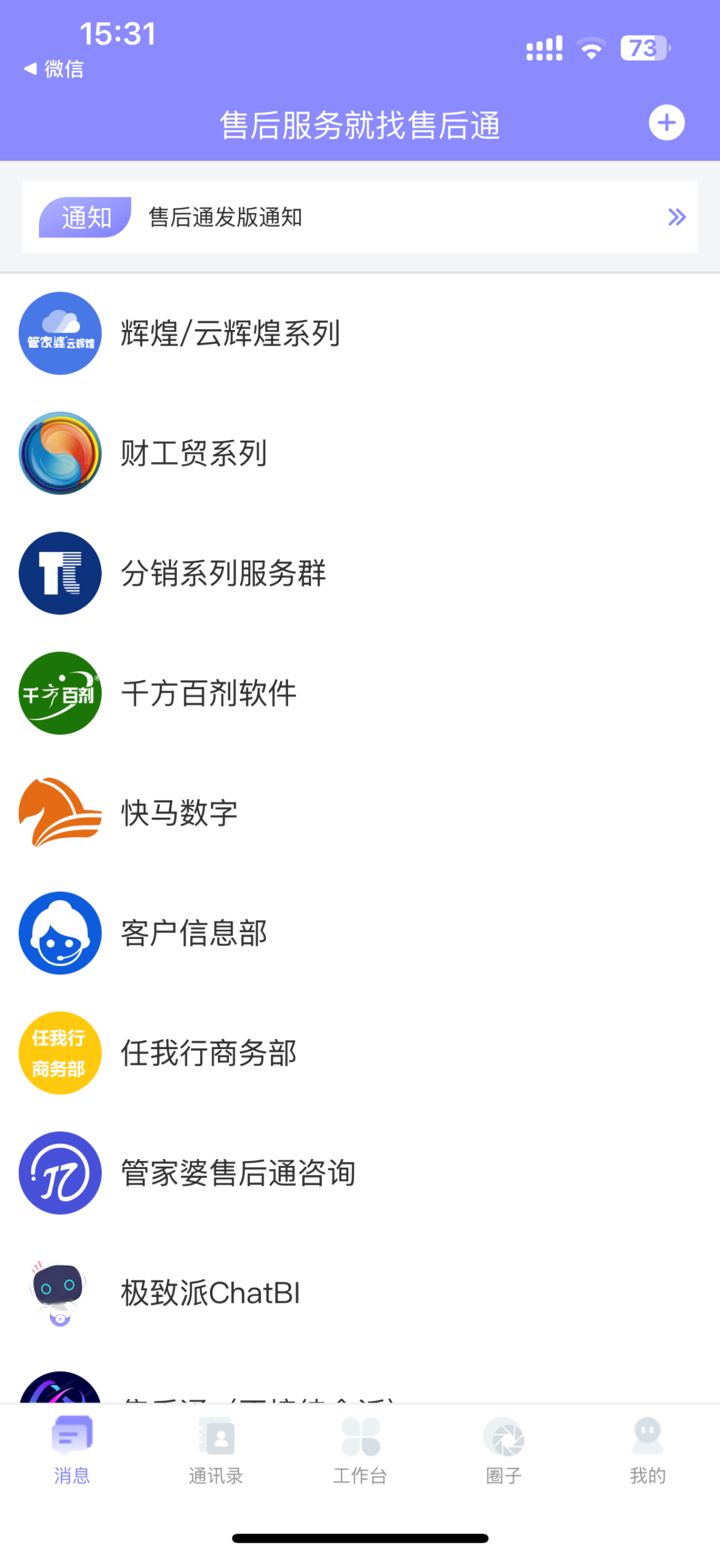Switch to the 通讯录 tab
This screenshot has width=720, height=1558.
[x=216, y=1450]
